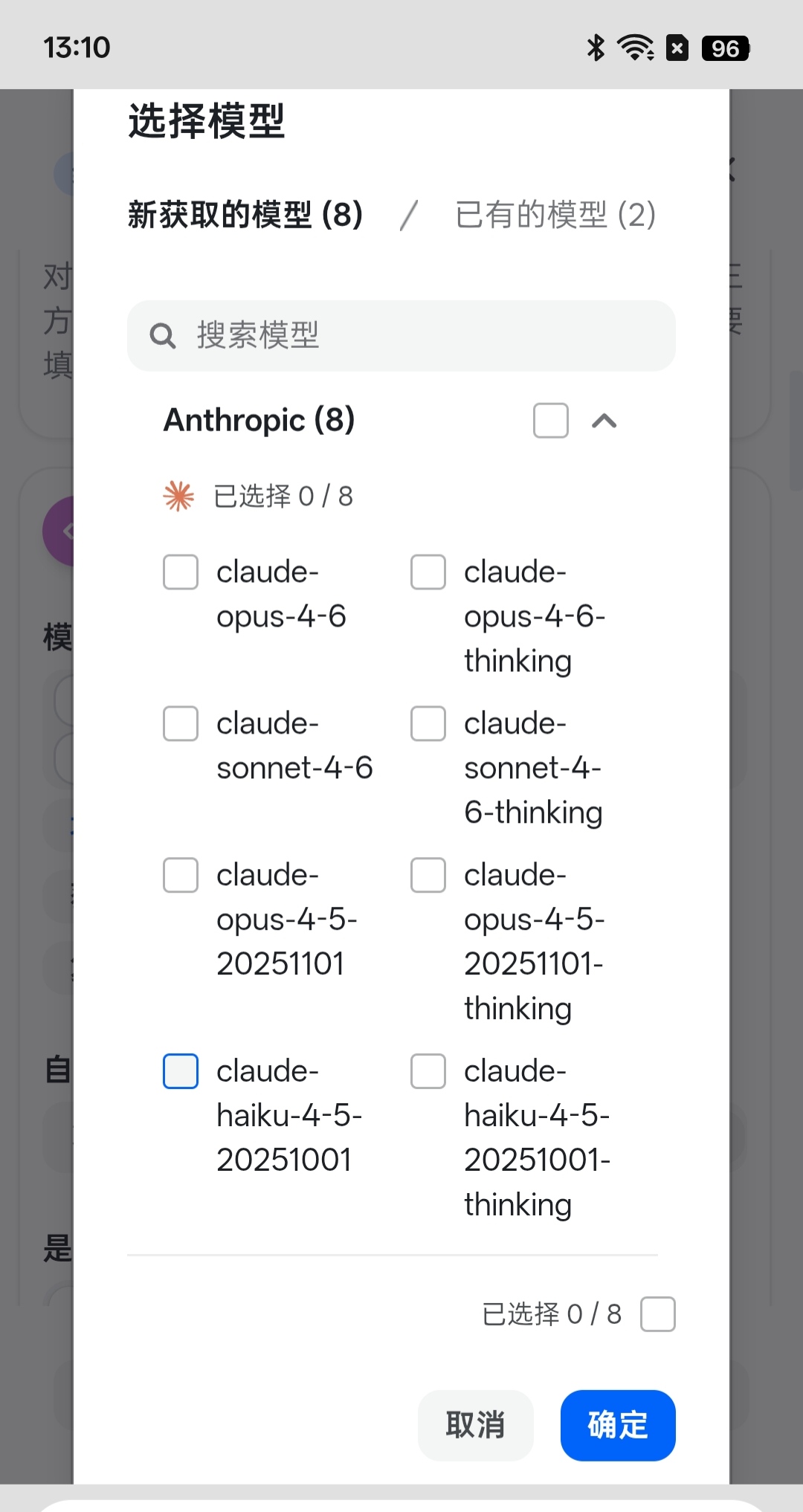Confirm selection with 确定
Screen dimensions: 803x1512
[618, 1425]
